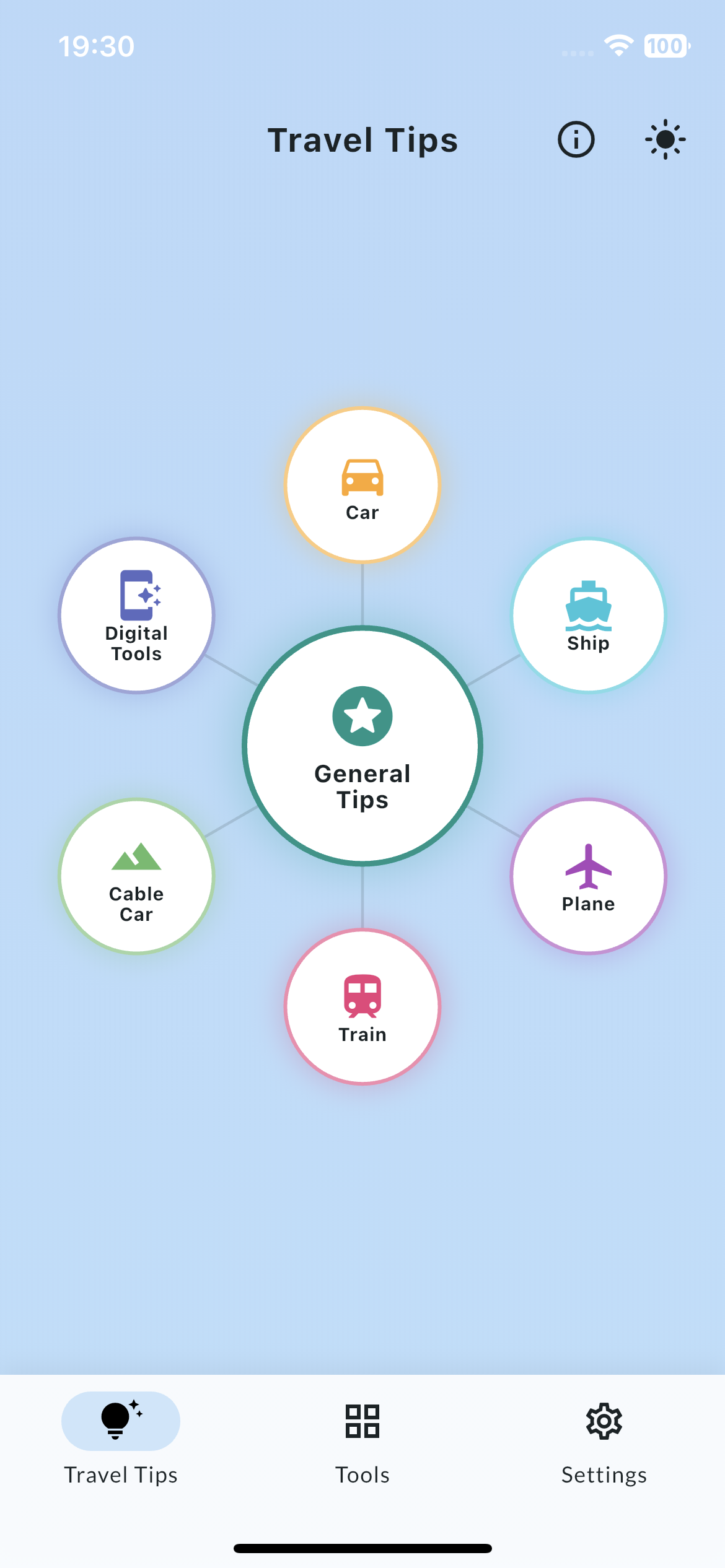Screen dimensions: 725x1568
Task: Select the Car travel tips icon
Action: pyautogui.click(x=362, y=476)
